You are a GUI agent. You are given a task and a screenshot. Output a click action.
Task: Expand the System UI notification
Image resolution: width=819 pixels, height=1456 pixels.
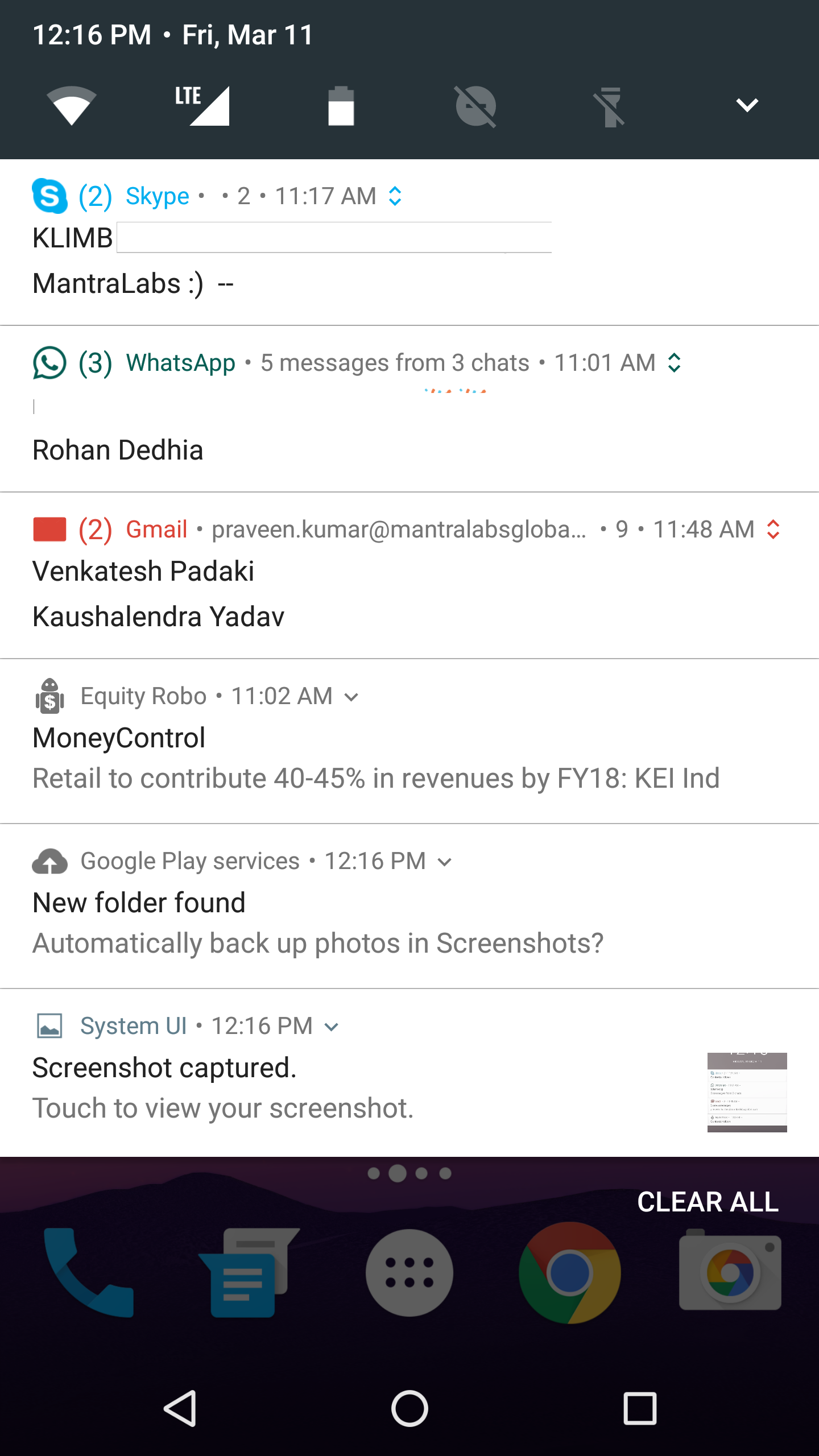point(332,1027)
